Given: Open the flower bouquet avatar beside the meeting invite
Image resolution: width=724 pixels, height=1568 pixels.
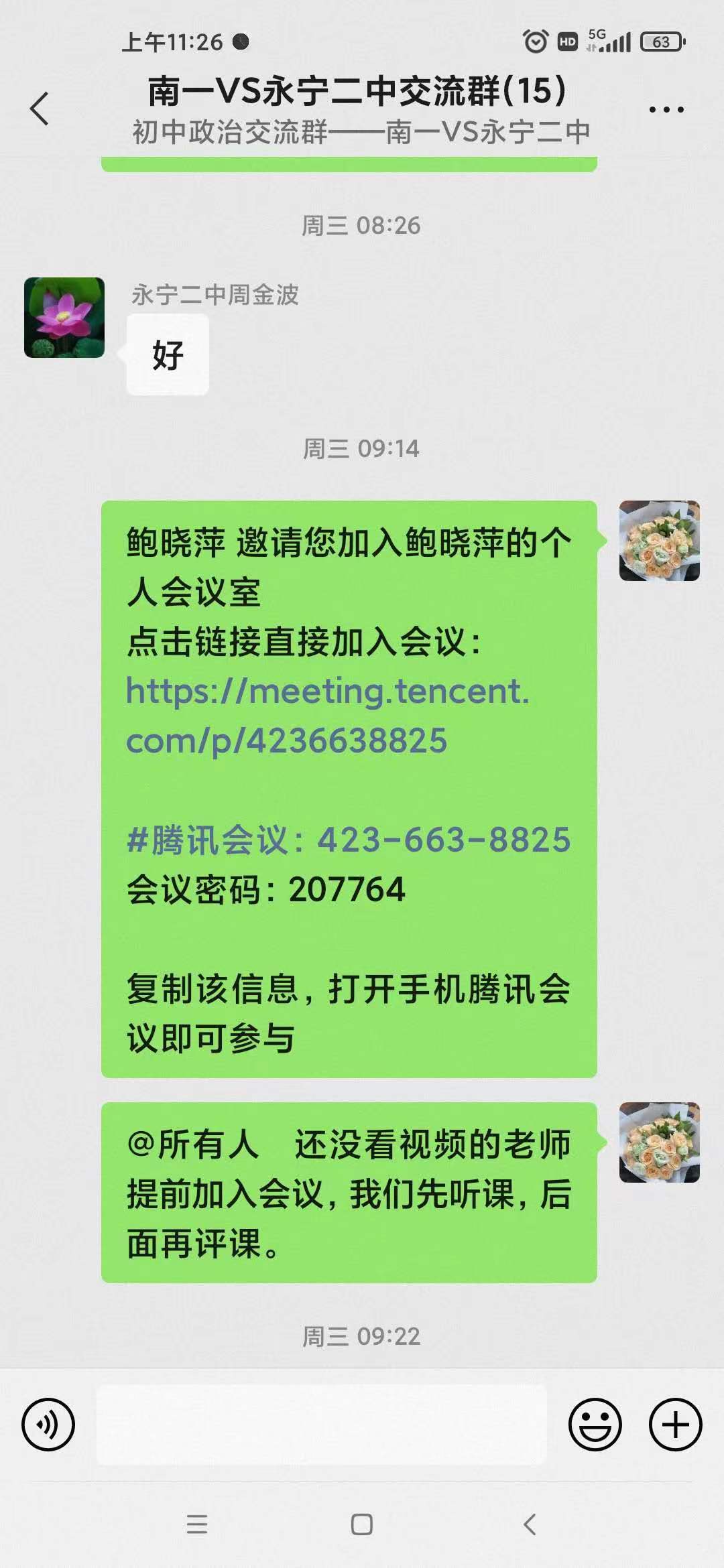Looking at the screenshot, I should [x=659, y=541].
